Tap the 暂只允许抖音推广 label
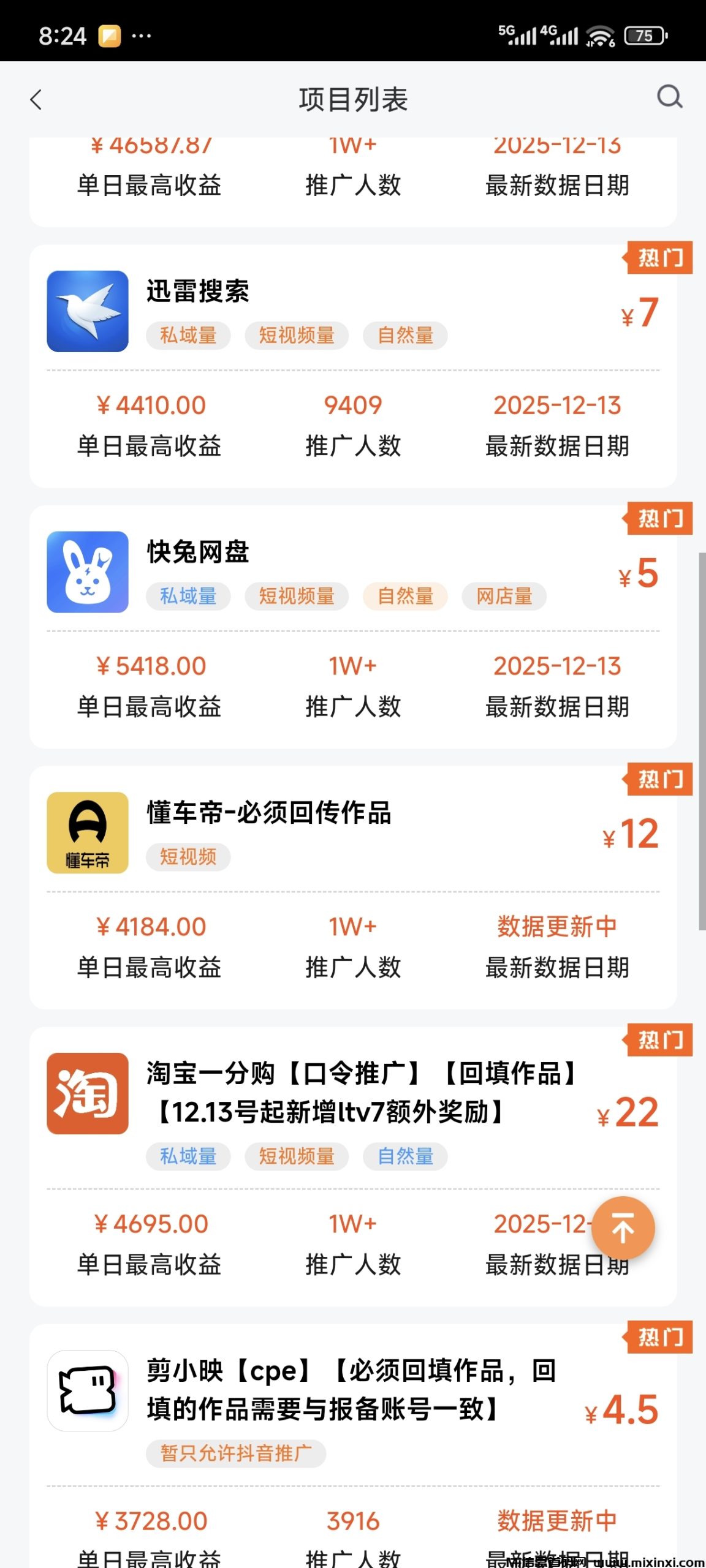The width and height of the screenshot is (706, 1568). tap(236, 1453)
